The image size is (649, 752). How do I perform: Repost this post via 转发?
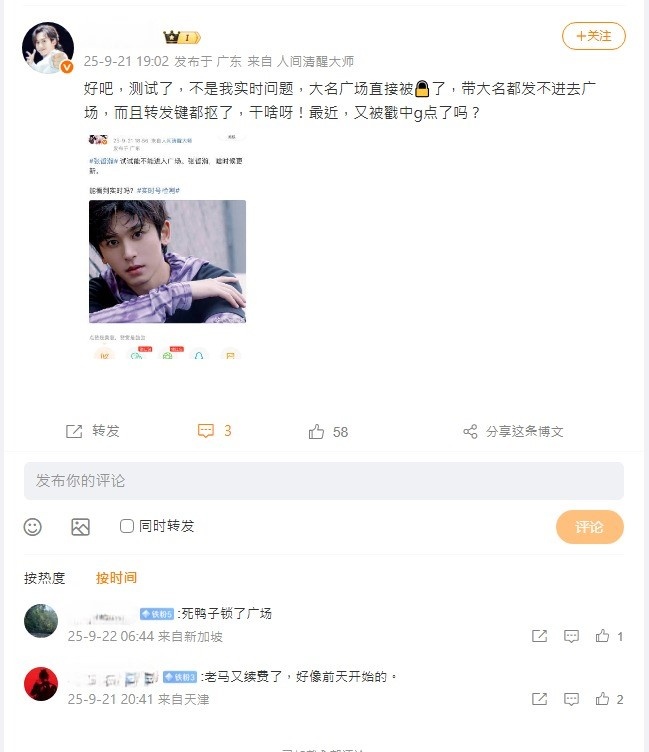click(93, 431)
